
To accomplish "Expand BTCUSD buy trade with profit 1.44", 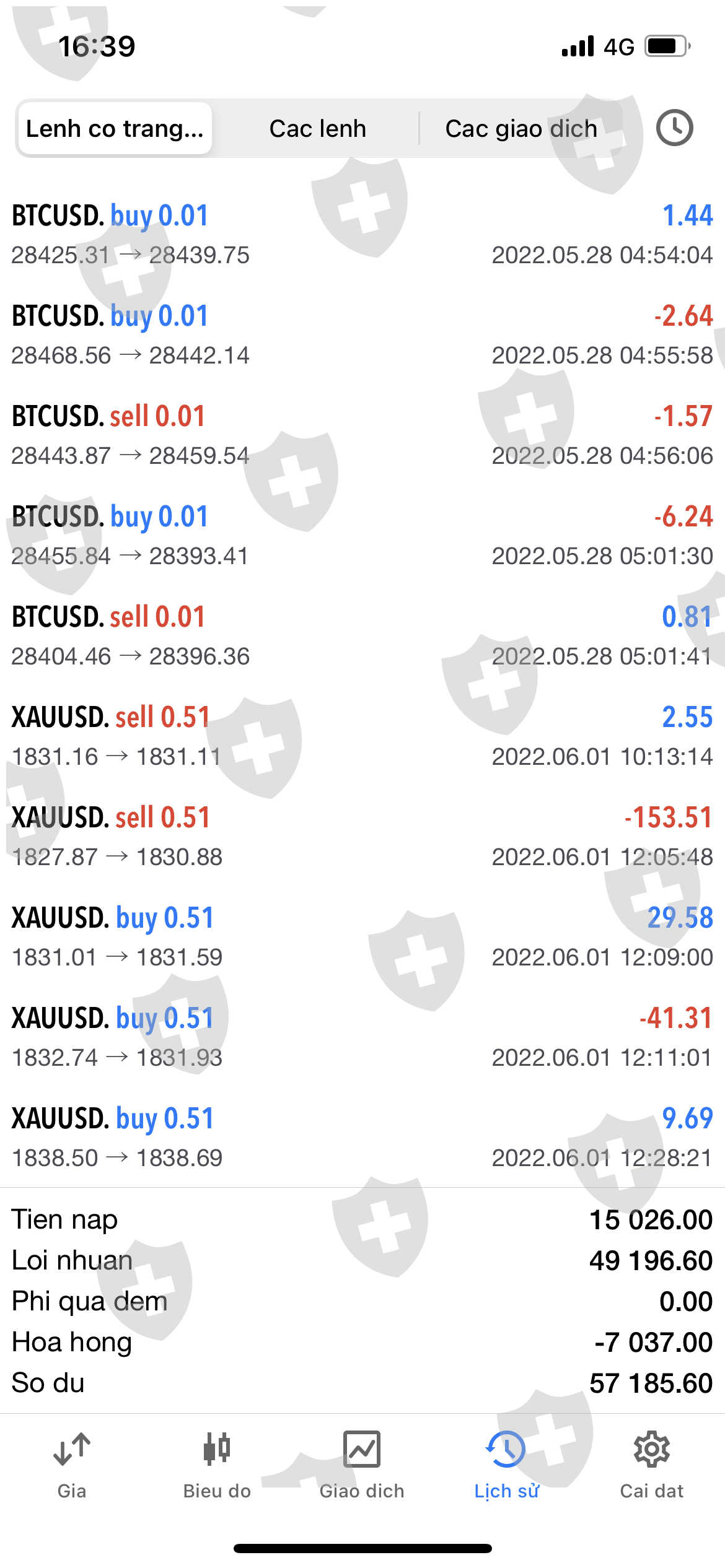I will pos(362,234).
